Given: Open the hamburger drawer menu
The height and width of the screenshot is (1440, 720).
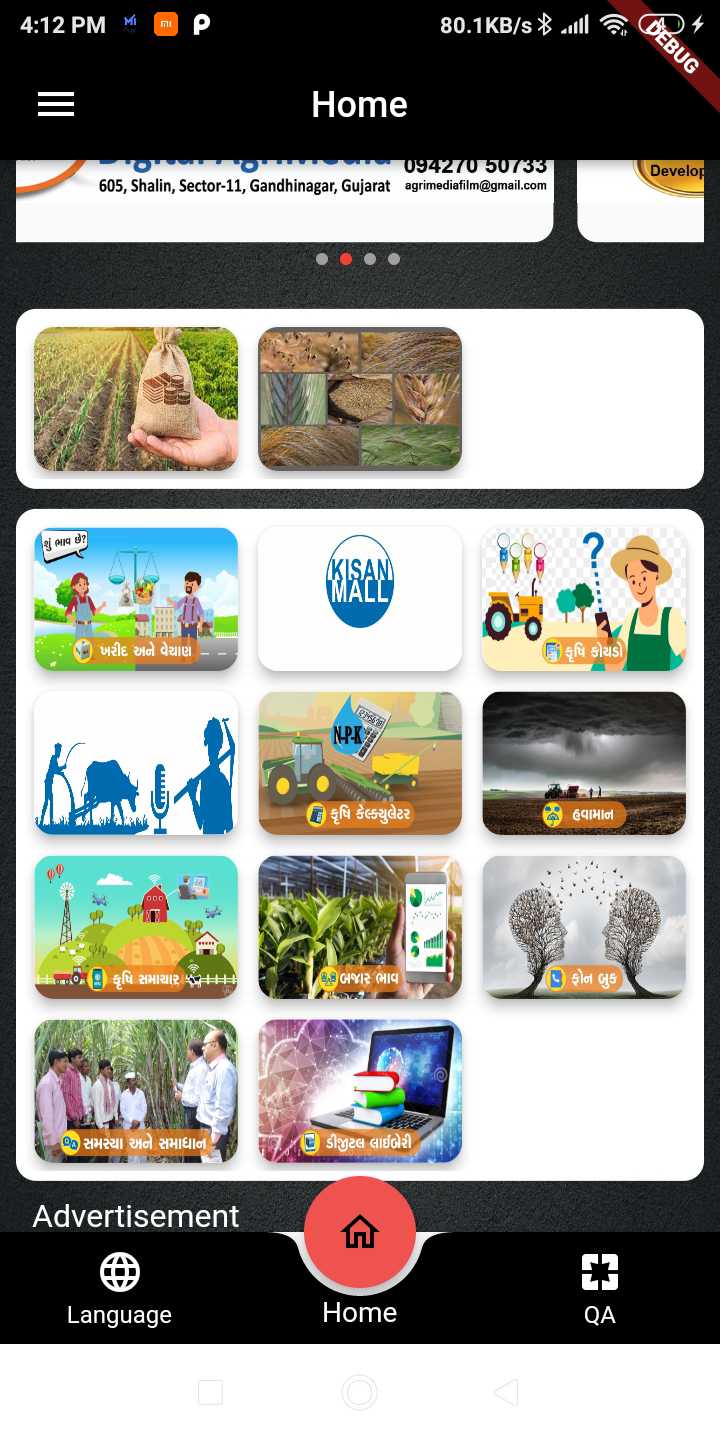Looking at the screenshot, I should point(56,104).
